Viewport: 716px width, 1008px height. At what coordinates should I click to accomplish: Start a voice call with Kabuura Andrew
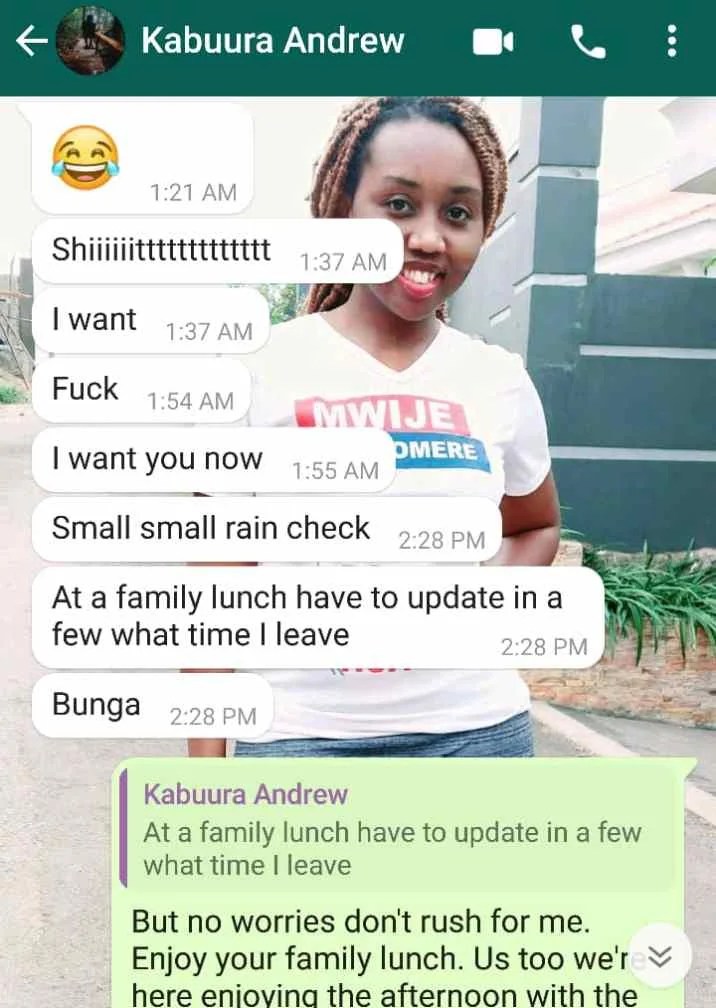click(x=588, y=42)
